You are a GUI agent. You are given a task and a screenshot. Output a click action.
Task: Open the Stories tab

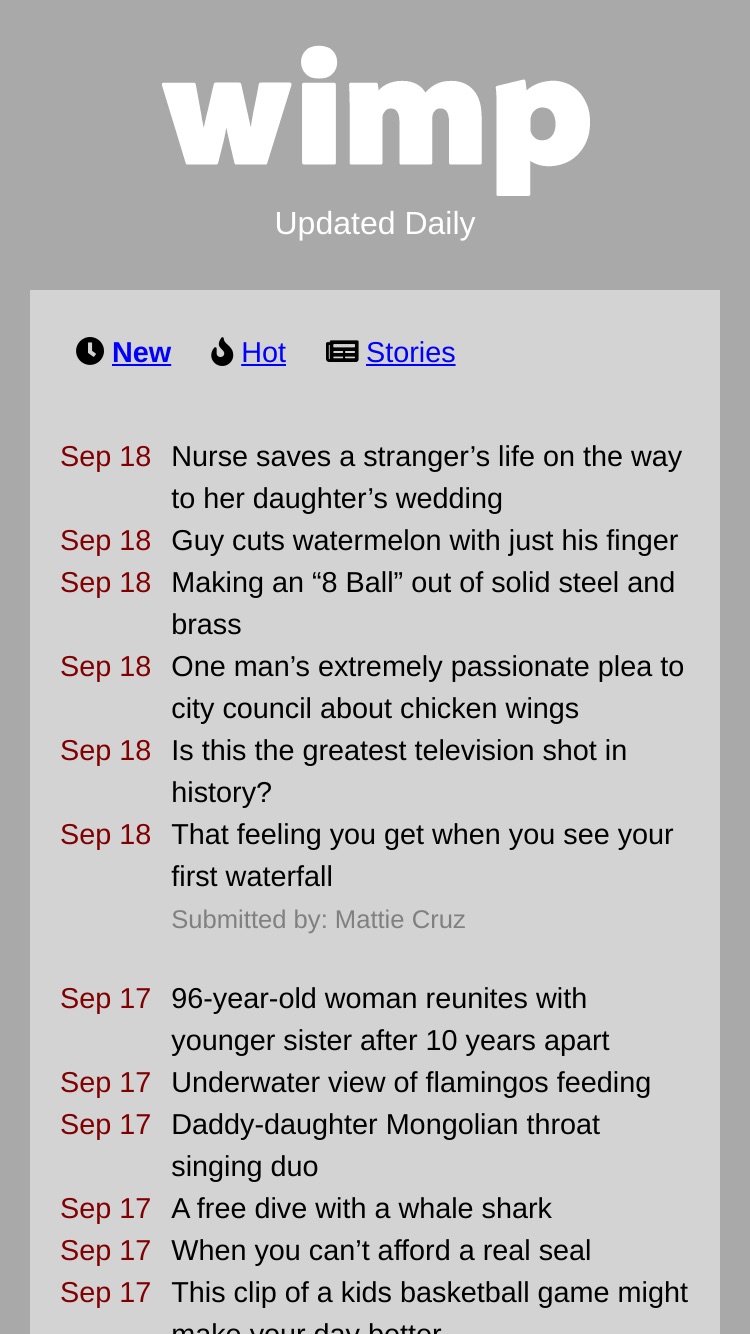410,352
